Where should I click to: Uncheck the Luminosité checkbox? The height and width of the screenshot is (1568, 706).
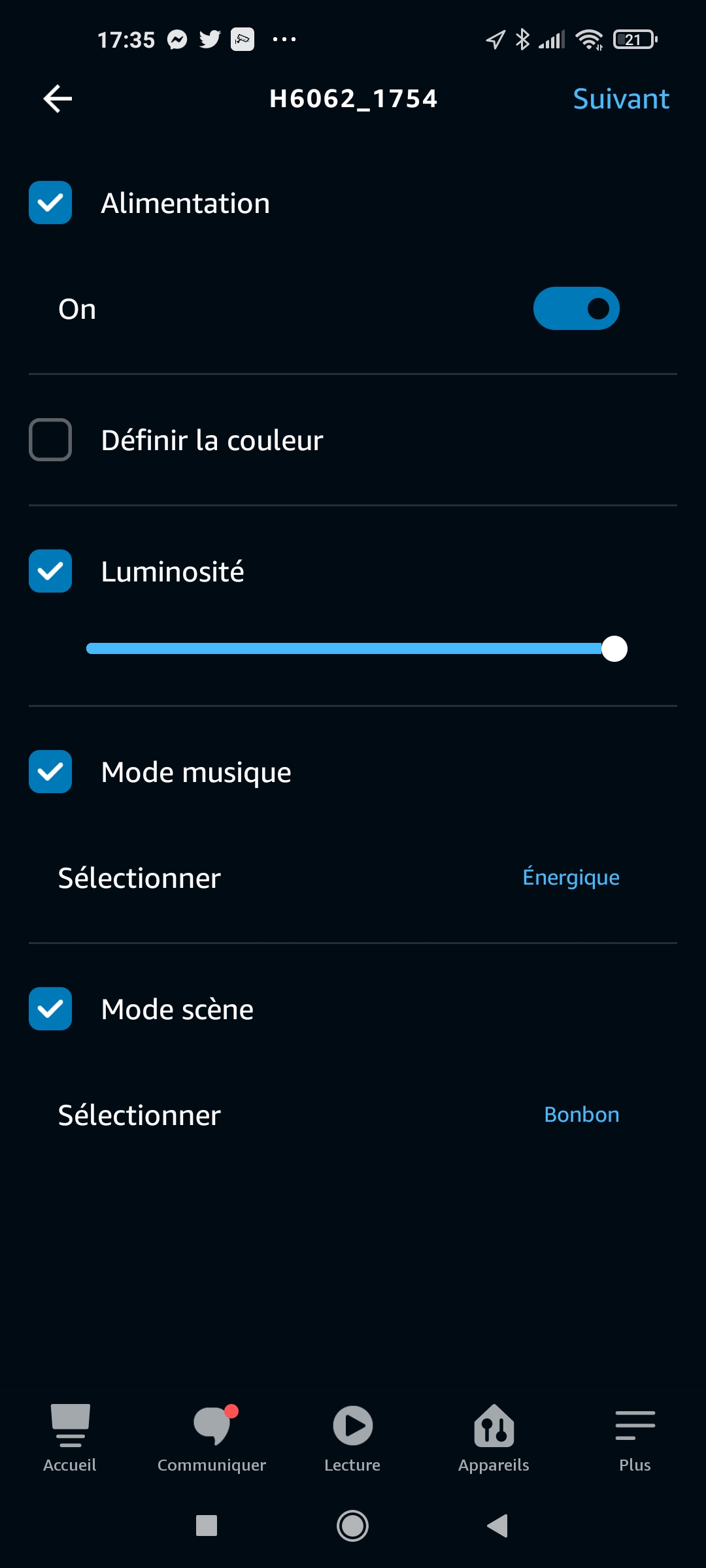[x=50, y=571]
